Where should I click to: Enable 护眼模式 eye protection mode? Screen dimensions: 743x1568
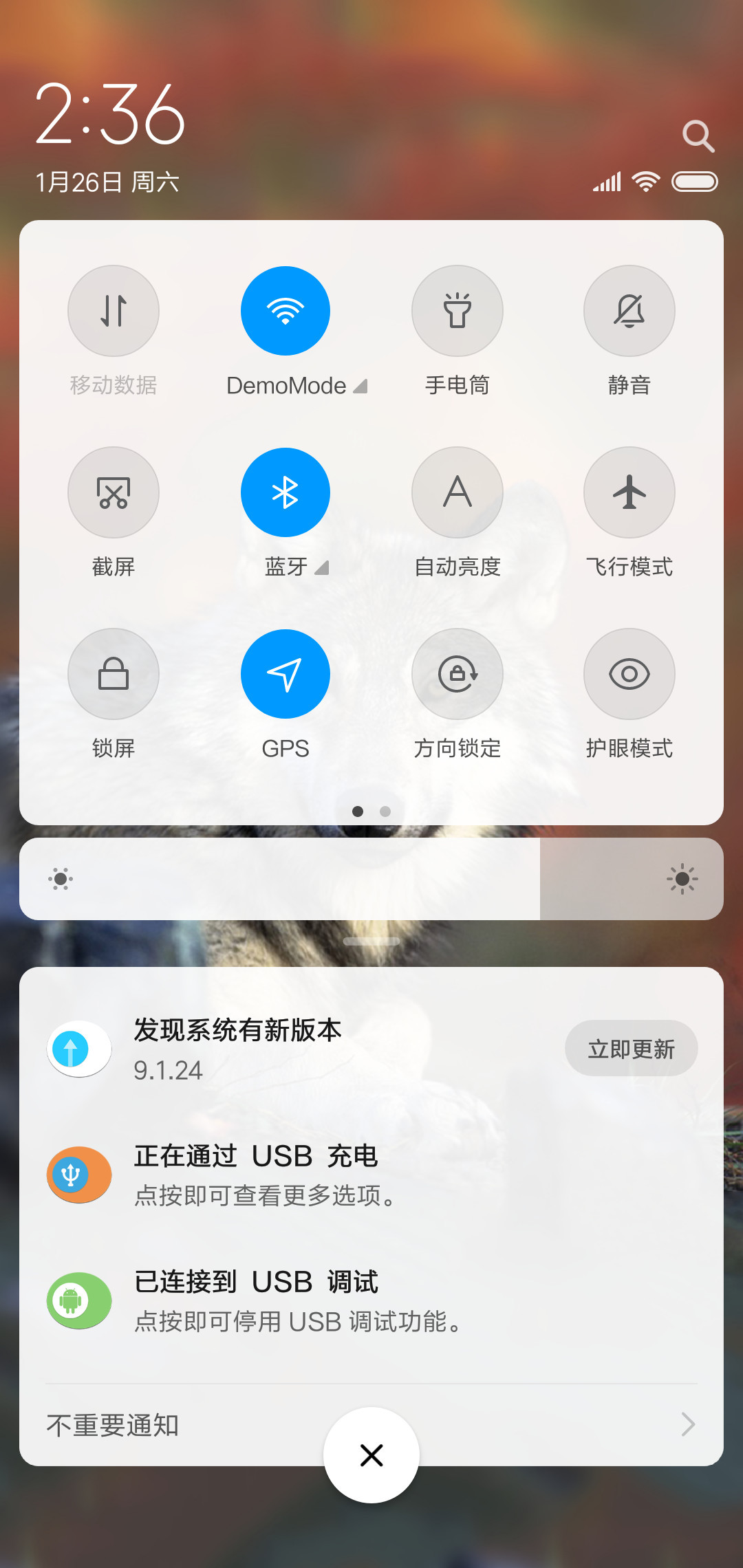pyautogui.click(x=629, y=674)
